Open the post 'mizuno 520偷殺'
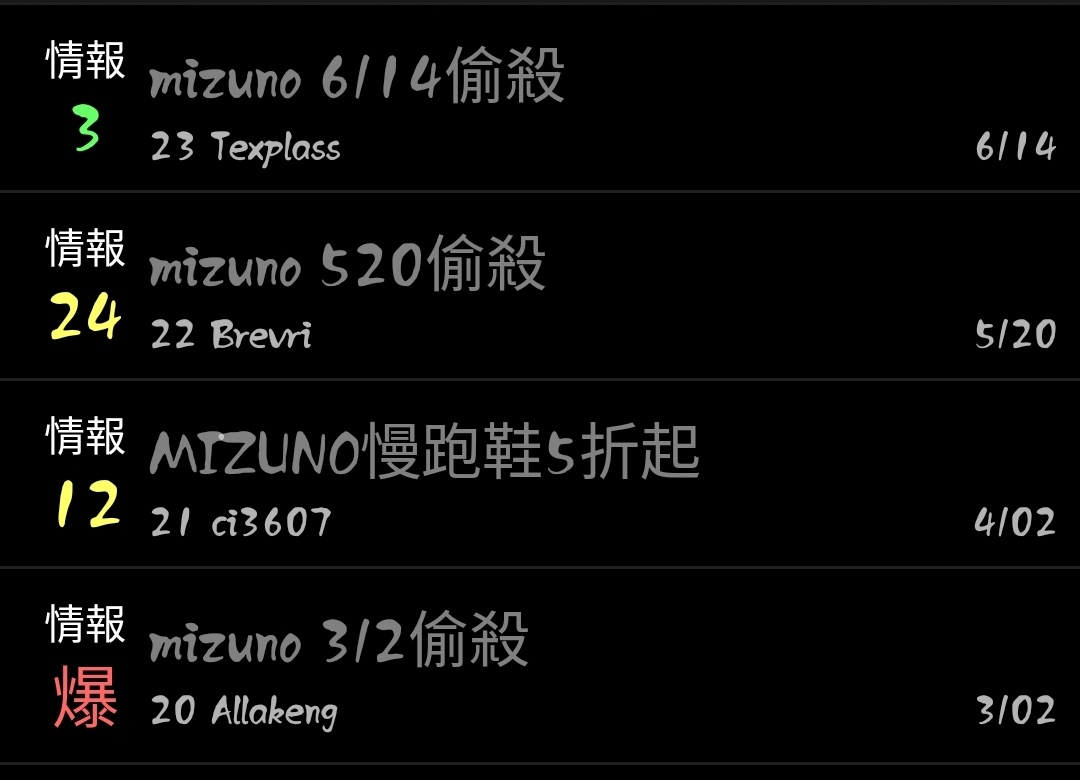The image size is (1080, 780). (x=347, y=266)
